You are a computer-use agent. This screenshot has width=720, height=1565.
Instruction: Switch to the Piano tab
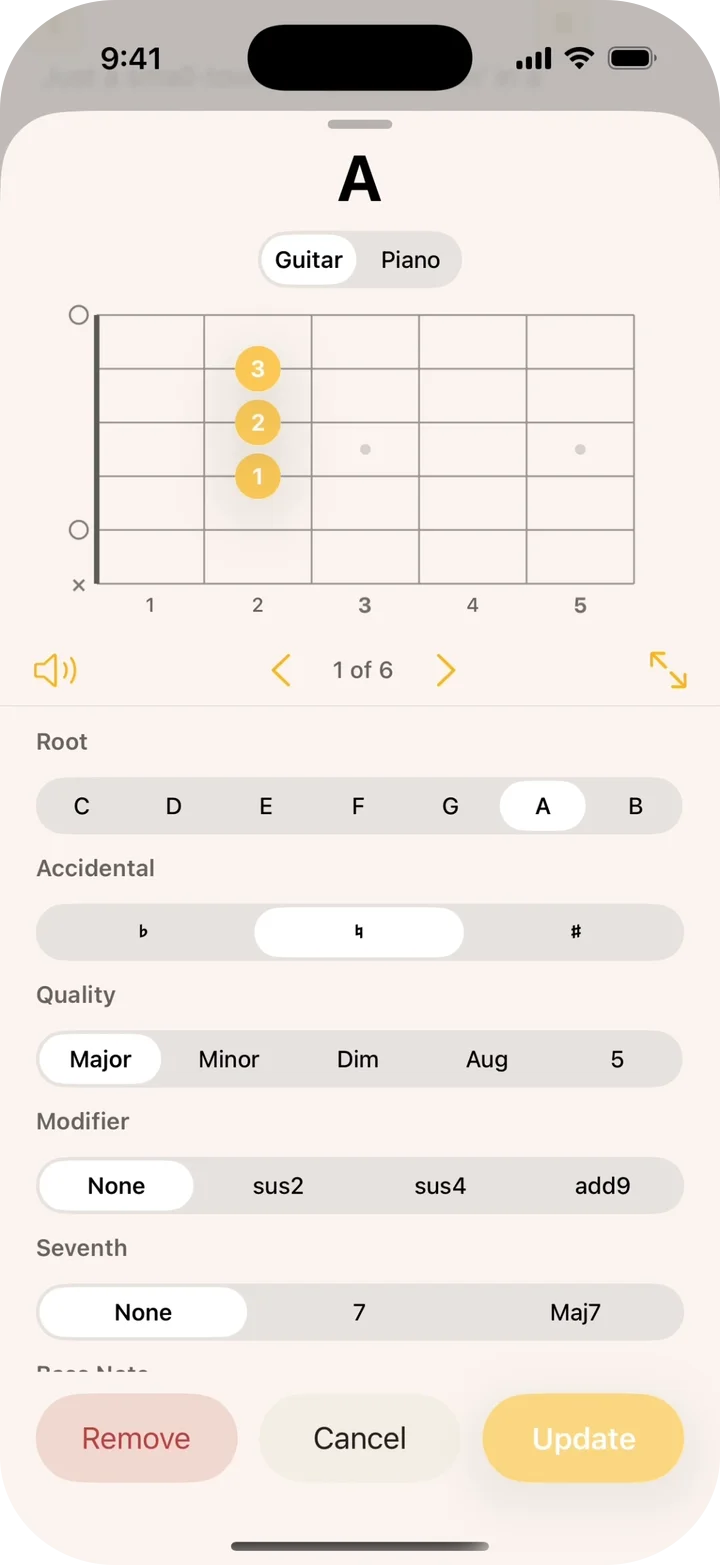click(410, 259)
